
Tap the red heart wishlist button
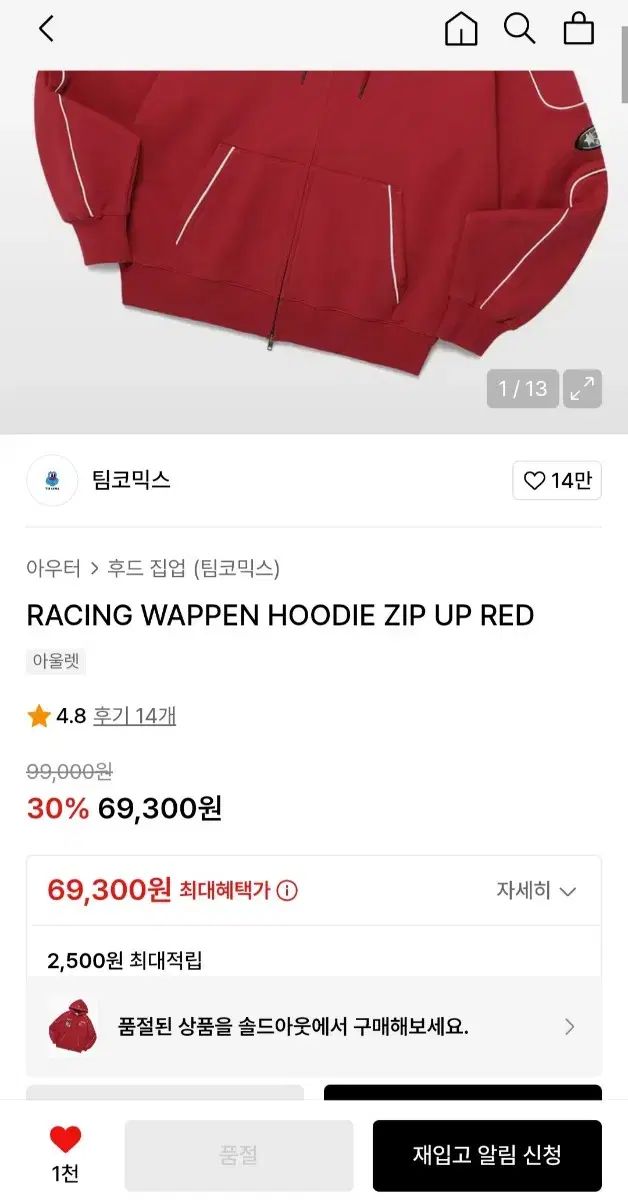[x=65, y=1142]
